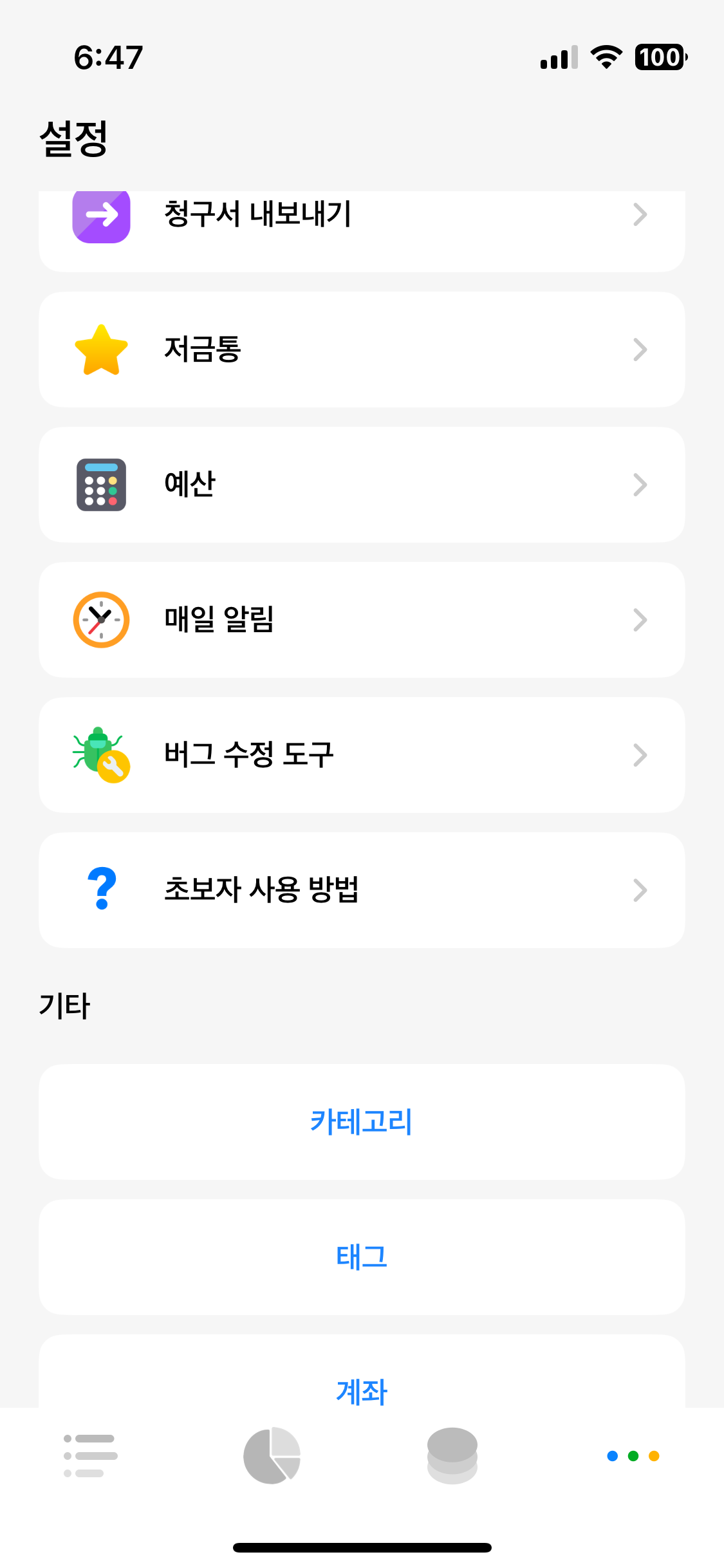The image size is (724, 1568).
Task: Tap the purple export arrow icon for 청구서 내보내기
Action: click(x=101, y=215)
